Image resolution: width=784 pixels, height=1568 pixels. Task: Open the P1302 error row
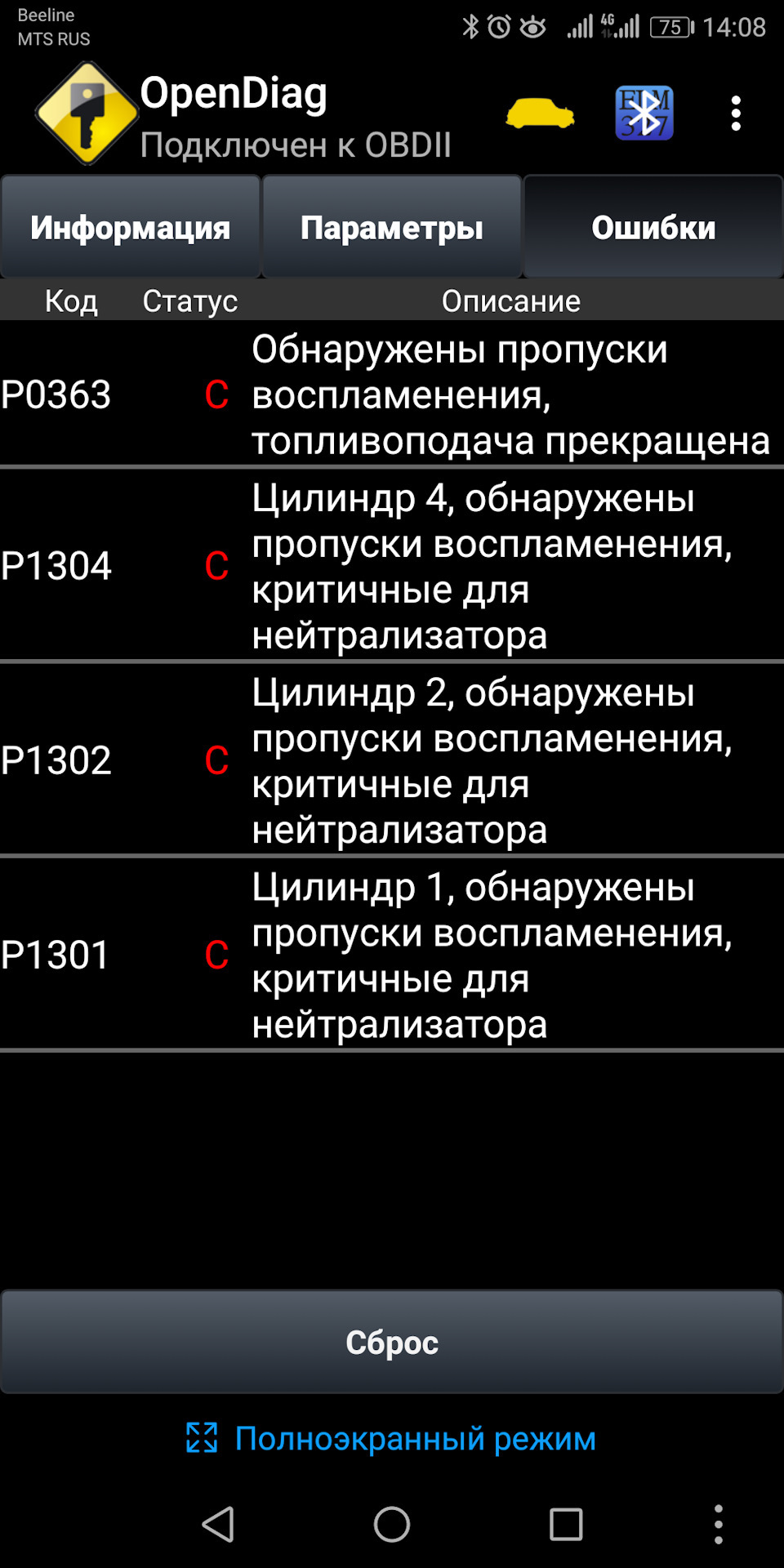392,759
